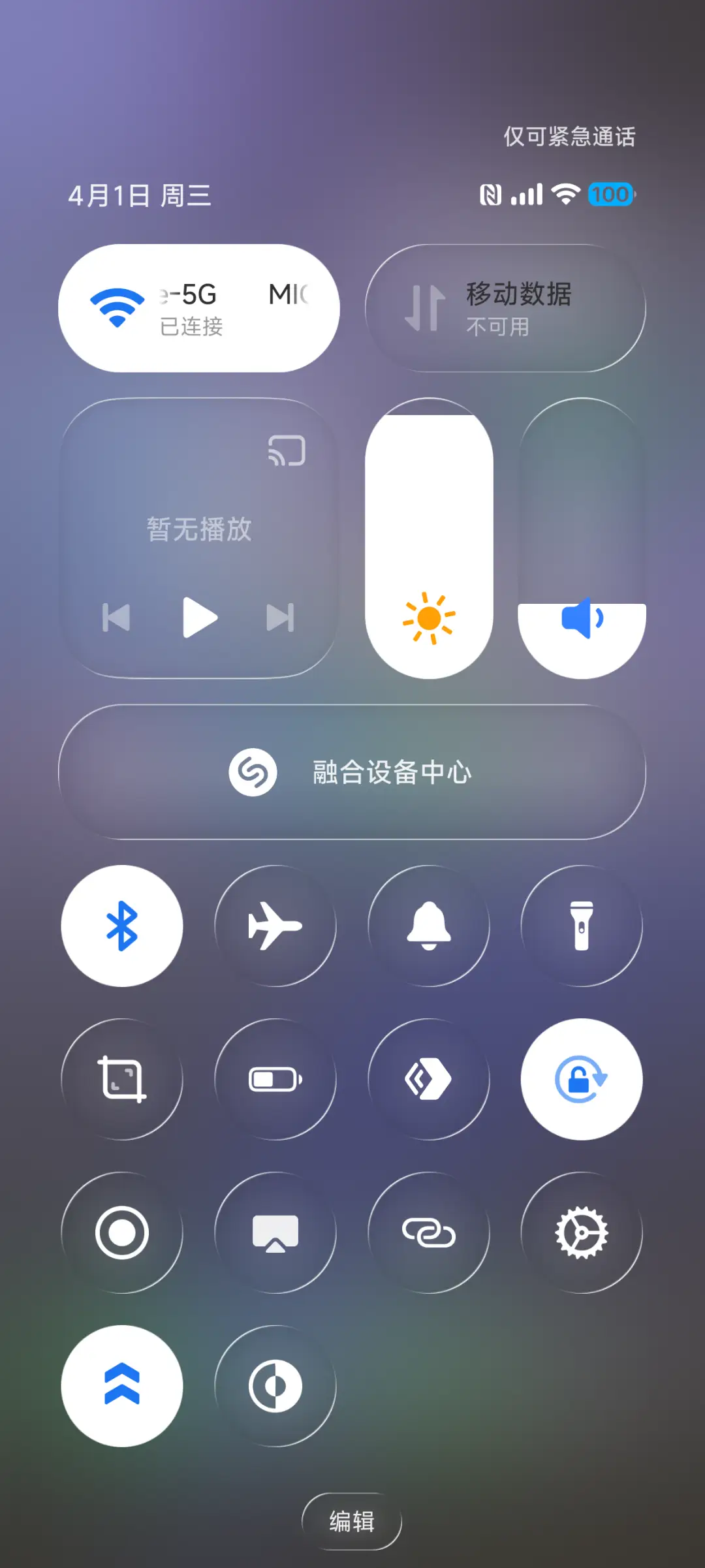The width and height of the screenshot is (705, 1568).
Task: Open the screenshot crop tool
Action: [122, 1078]
